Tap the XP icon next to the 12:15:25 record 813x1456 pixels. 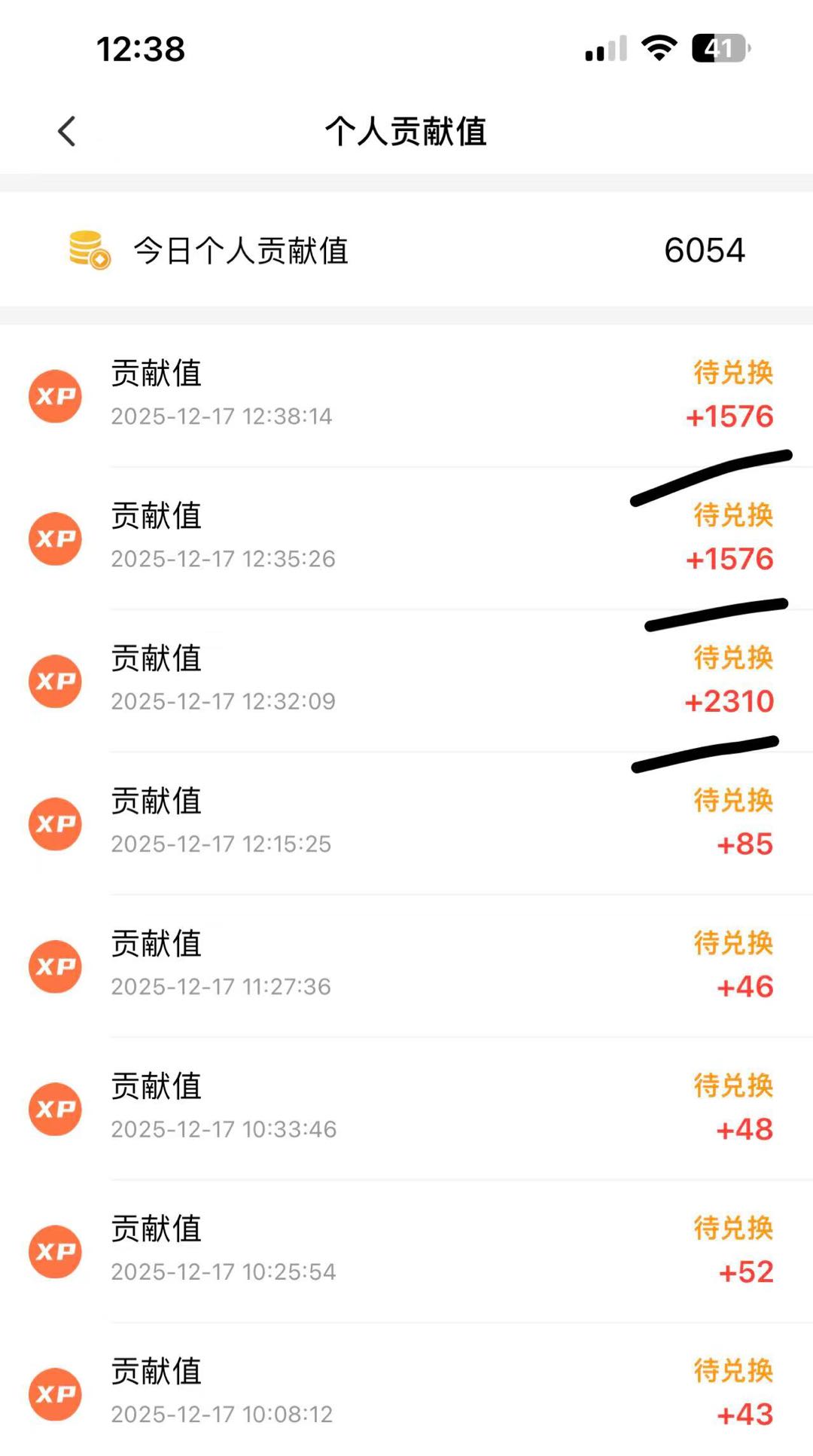(56, 823)
